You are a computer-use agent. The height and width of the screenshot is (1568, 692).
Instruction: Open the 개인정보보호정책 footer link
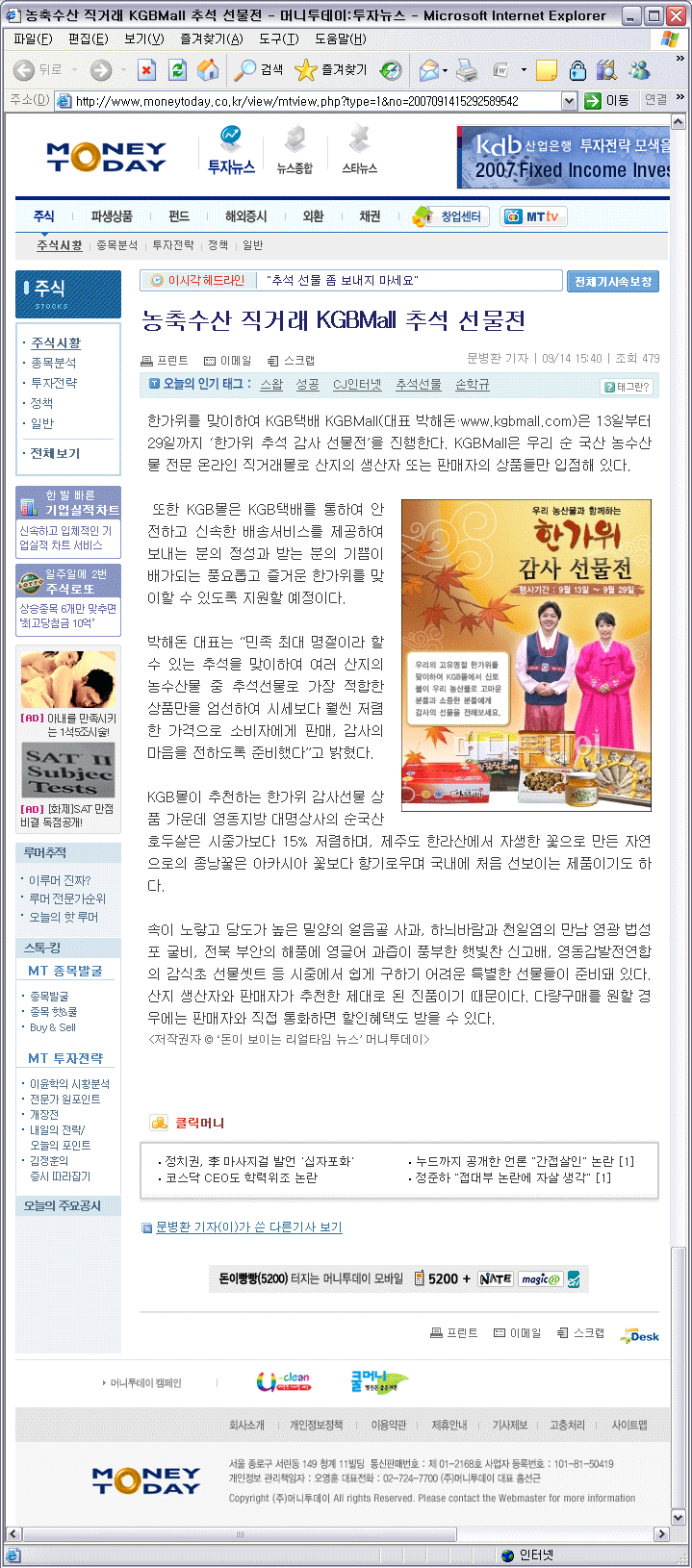click(x=317, y=1425)
